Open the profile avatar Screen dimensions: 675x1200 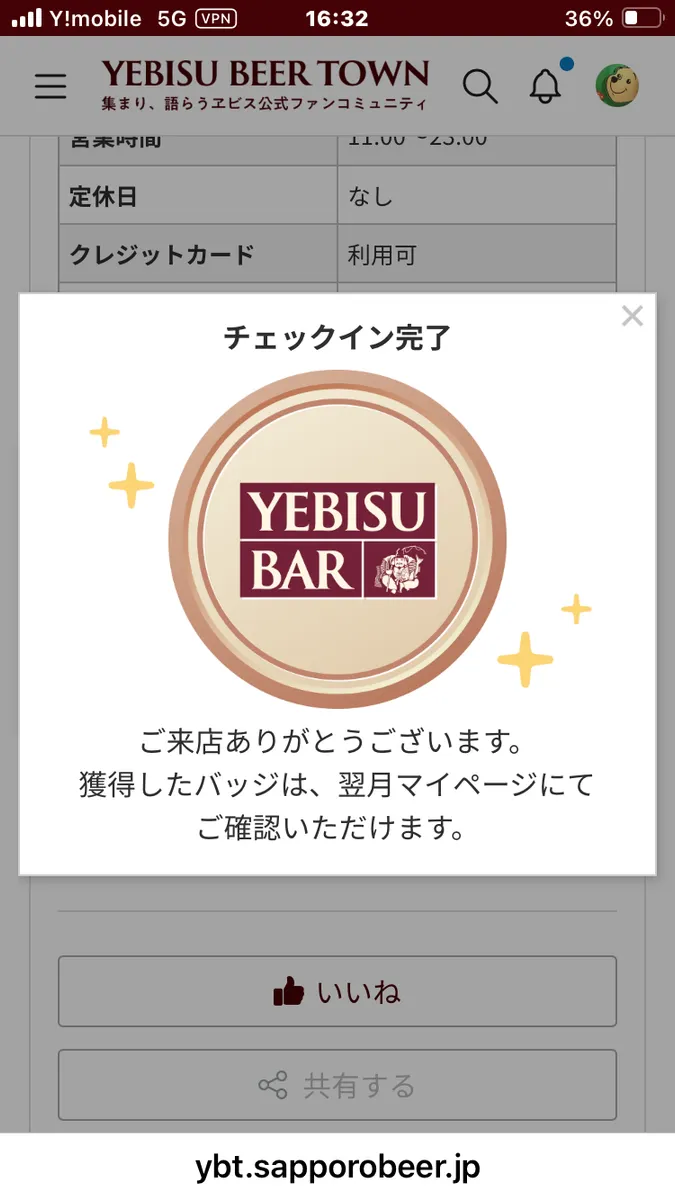pyautogui.click(x=617, y=87)
